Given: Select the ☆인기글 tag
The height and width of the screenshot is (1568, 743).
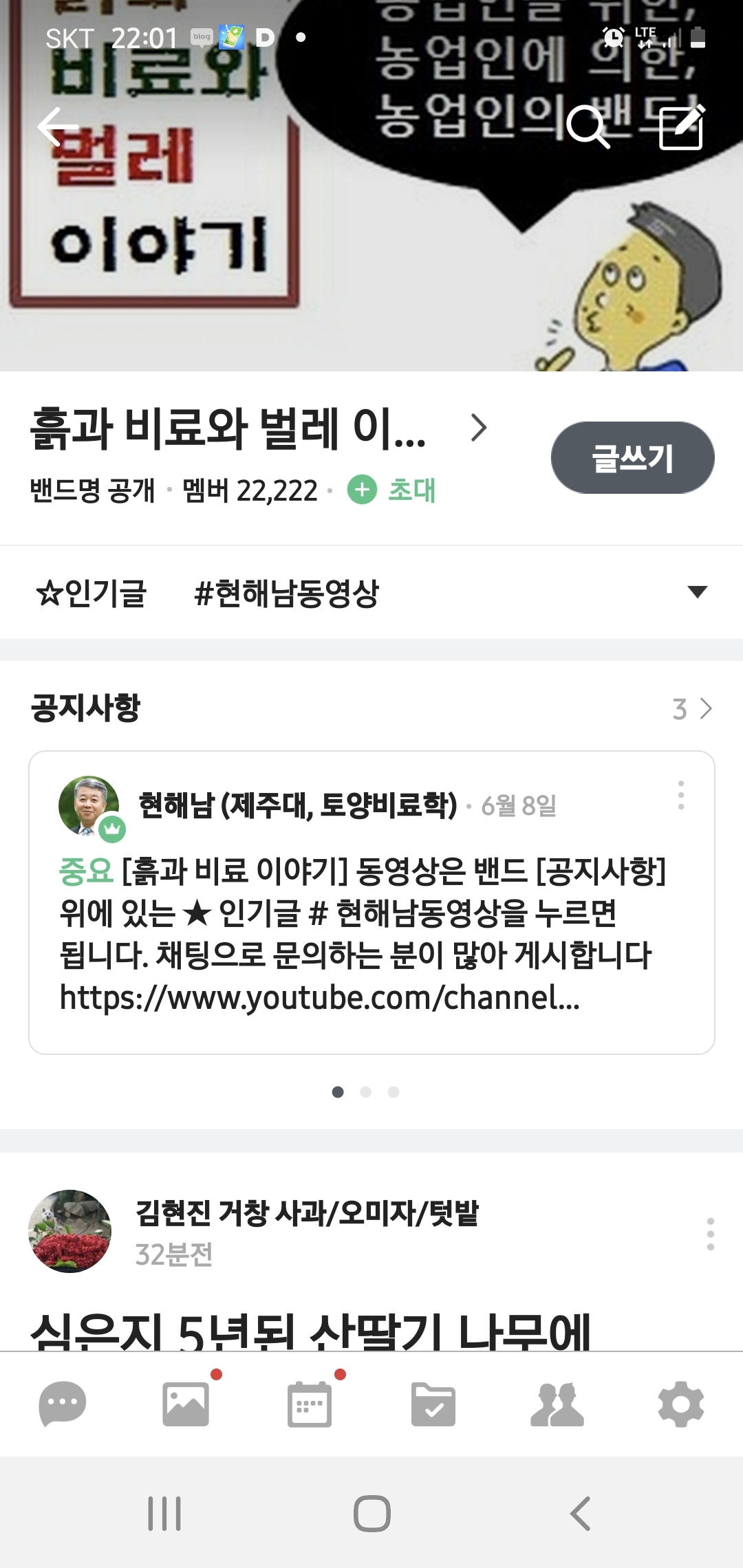Looking at the screenshot, I should click(x=91, y=592).
